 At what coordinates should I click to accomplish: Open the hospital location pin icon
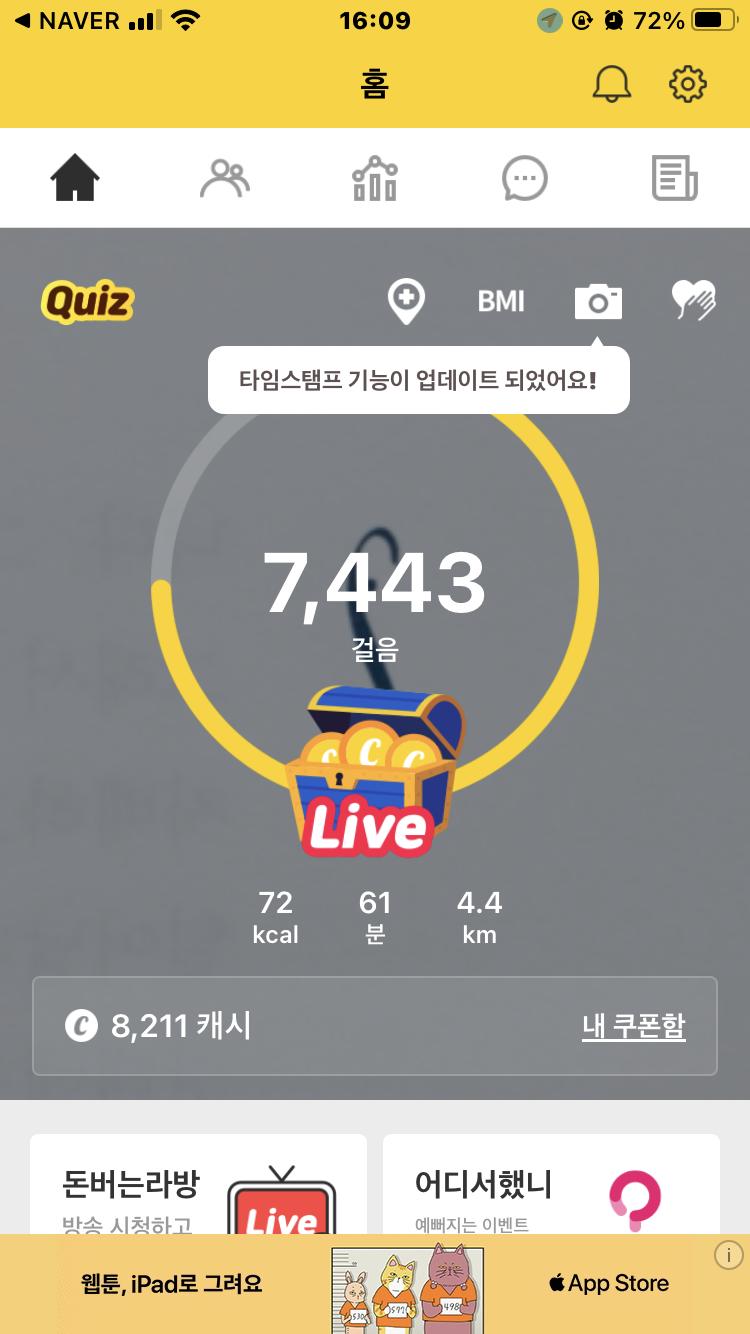pos(406,301)
